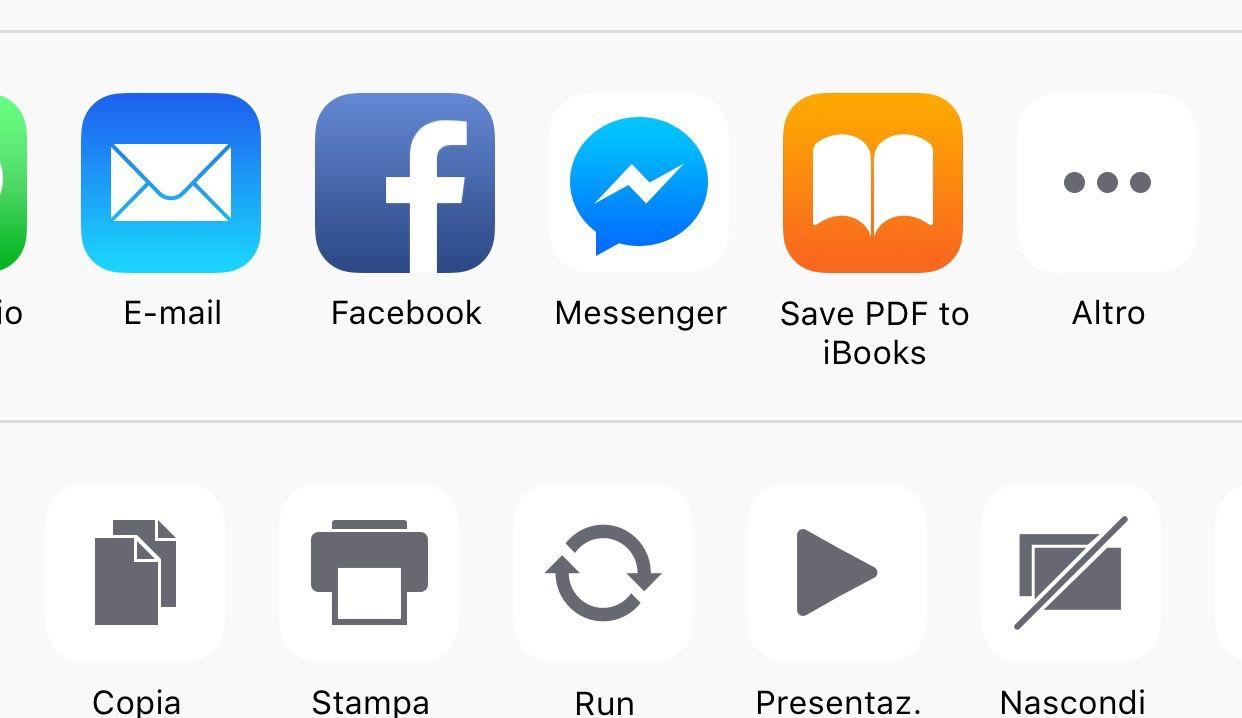This screenshot has width=1242, height=718.
Task: Choose Stampa to print
Action: (x=369, y=573)
